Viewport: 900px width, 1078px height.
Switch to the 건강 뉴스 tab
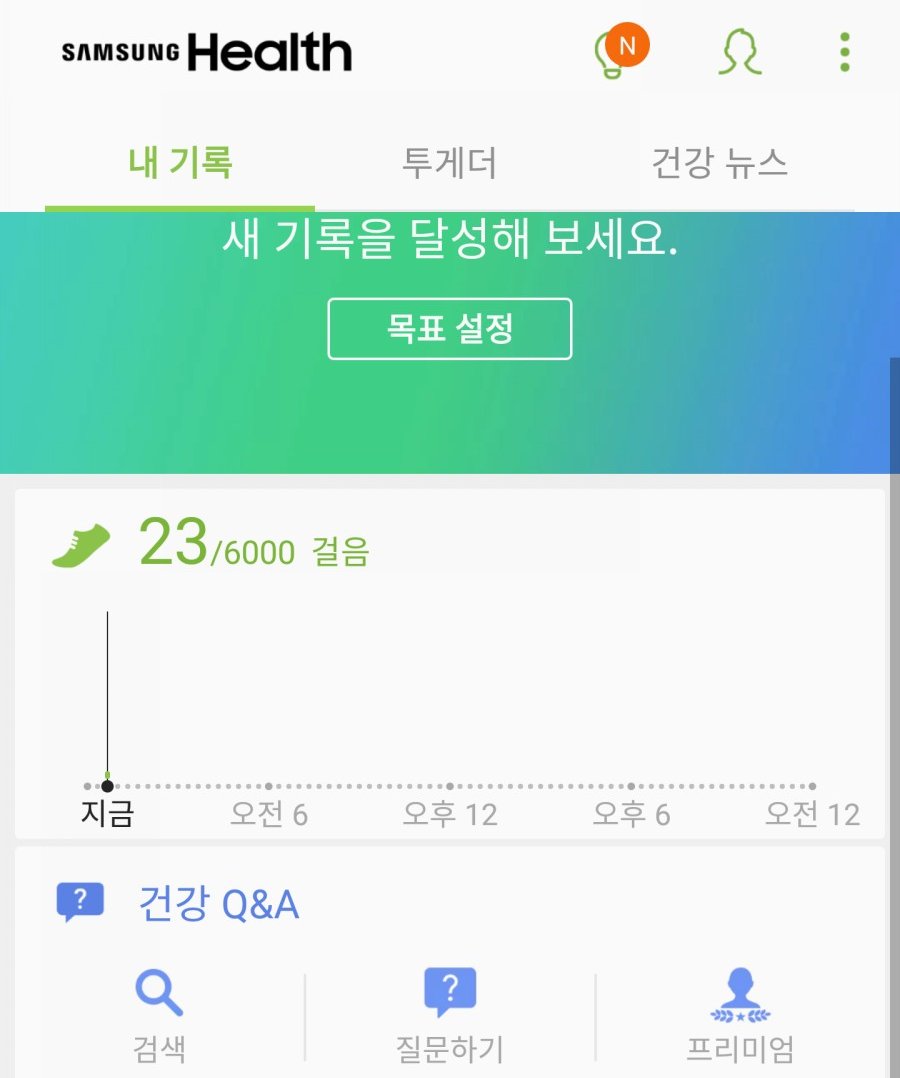[719, 163]
